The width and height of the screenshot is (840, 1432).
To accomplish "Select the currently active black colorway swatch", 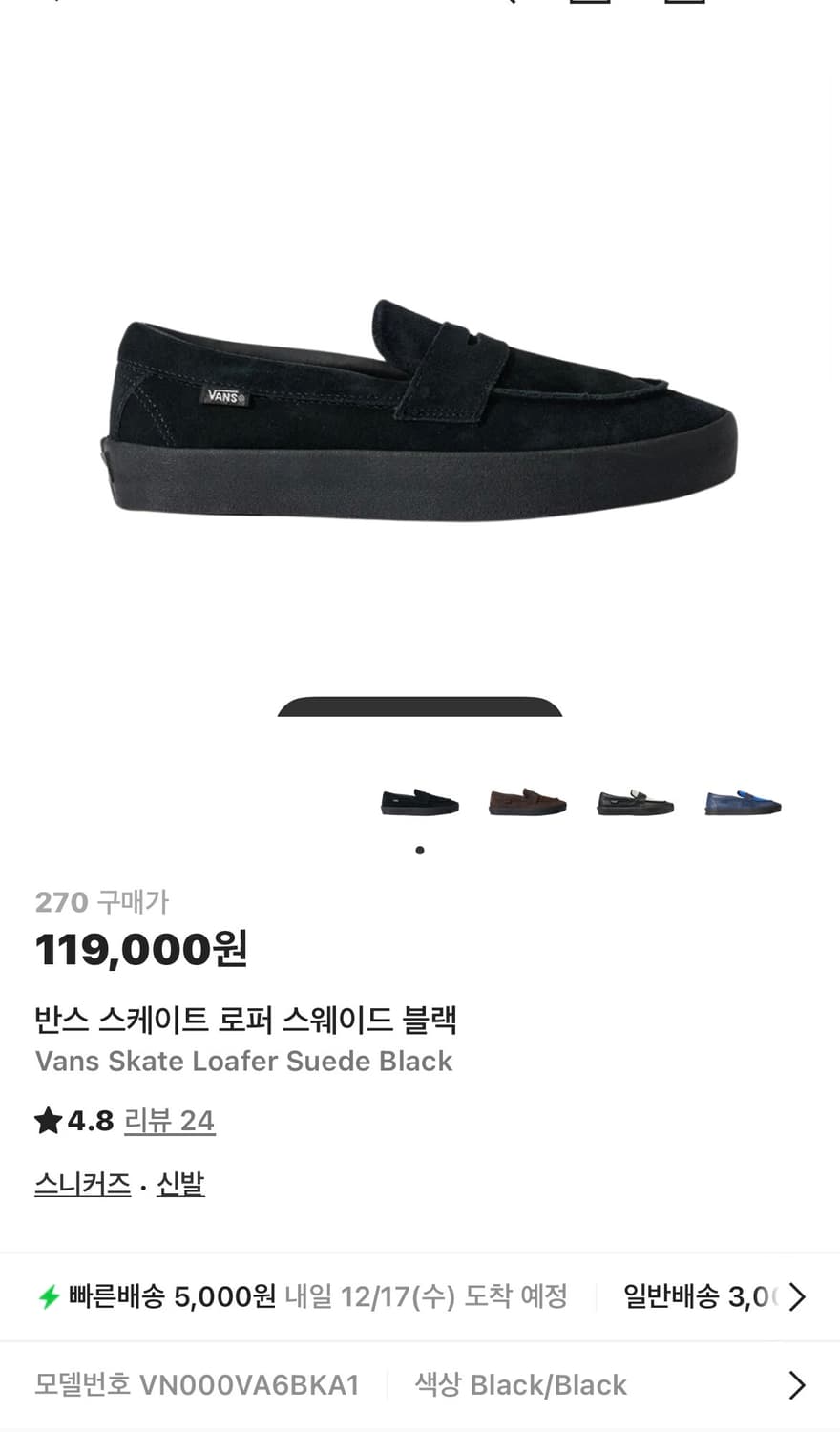I will click(x=420, y=800).
